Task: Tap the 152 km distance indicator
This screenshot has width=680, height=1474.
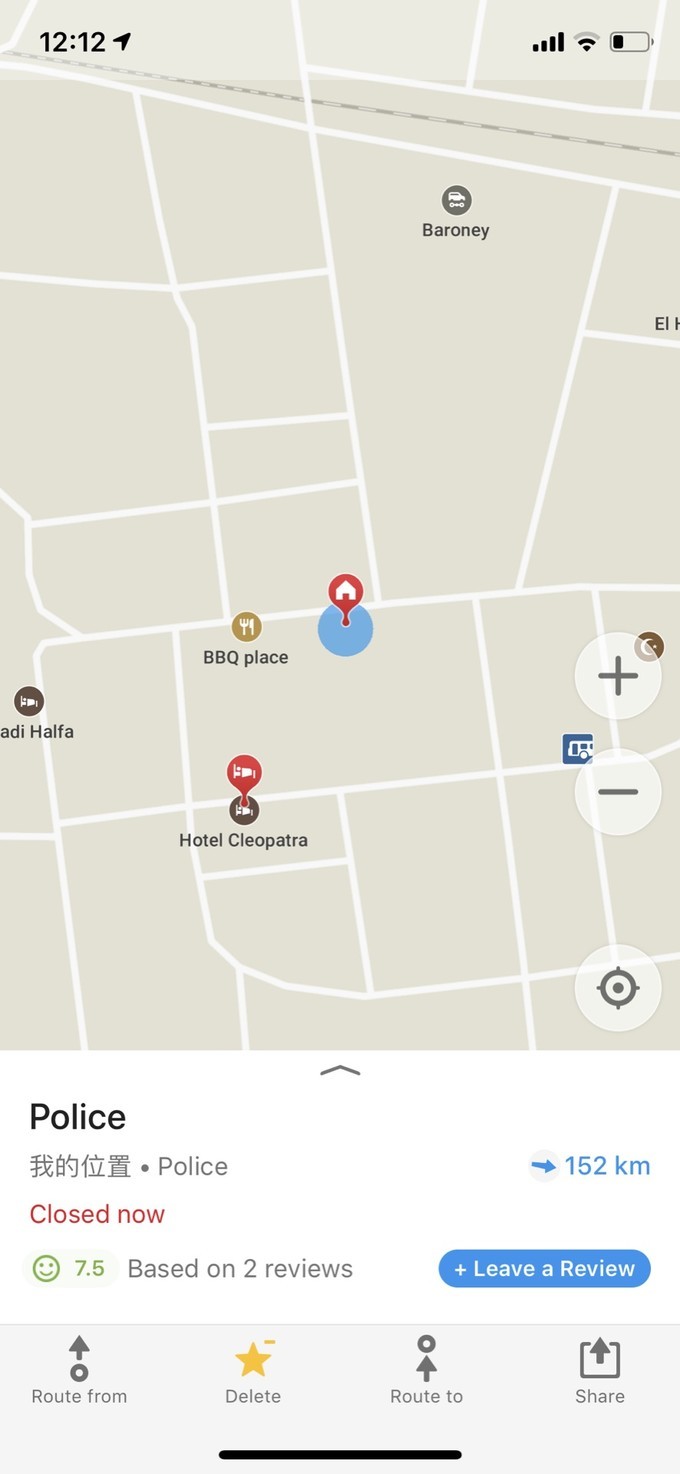Action: [x=590, y=1166]
